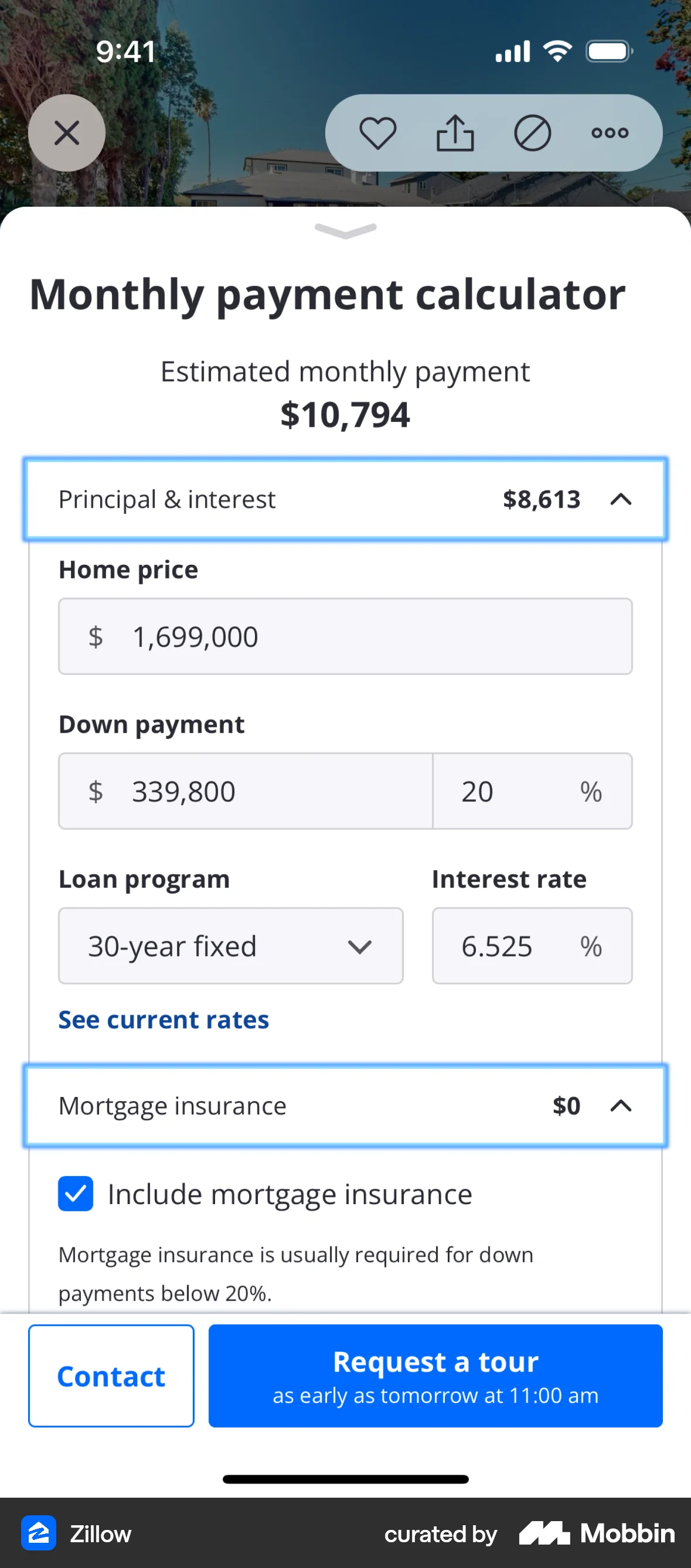Request a tour of the home
The height and width of the screenshot is (1568, 691).
[x=435, y=1376]
